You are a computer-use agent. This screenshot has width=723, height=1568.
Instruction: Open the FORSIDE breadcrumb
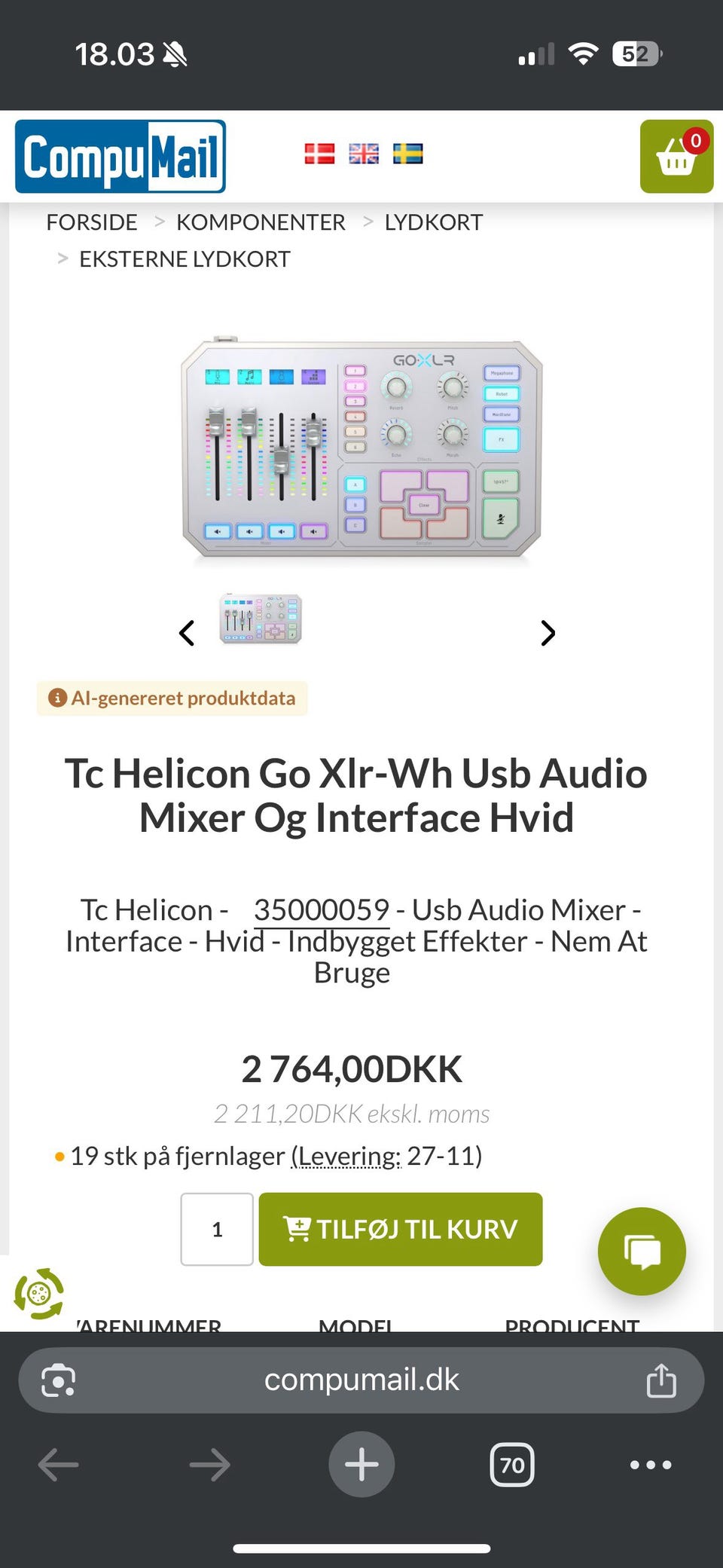coord(92,222)
